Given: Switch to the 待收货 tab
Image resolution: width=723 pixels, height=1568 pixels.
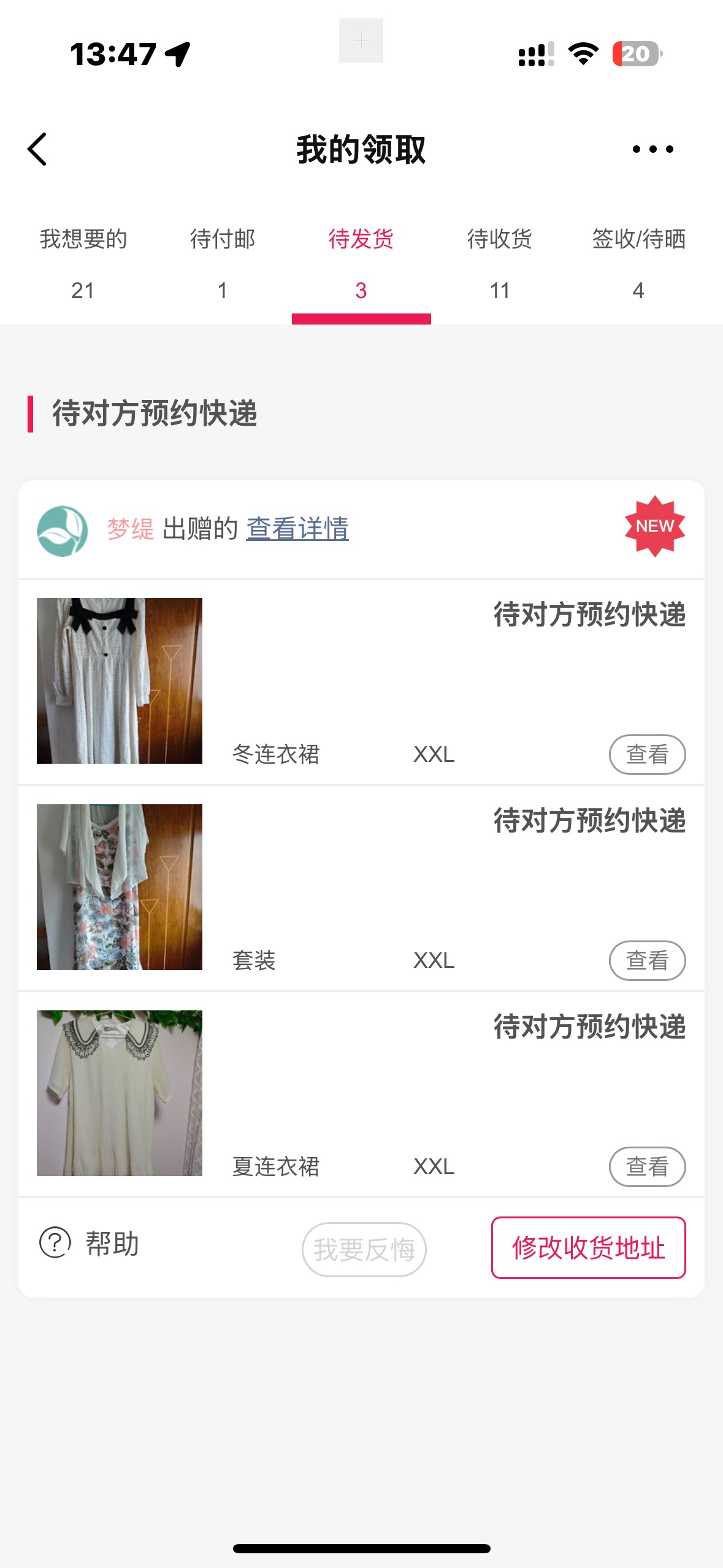Looking at the screenshot, I should point(500,264).
